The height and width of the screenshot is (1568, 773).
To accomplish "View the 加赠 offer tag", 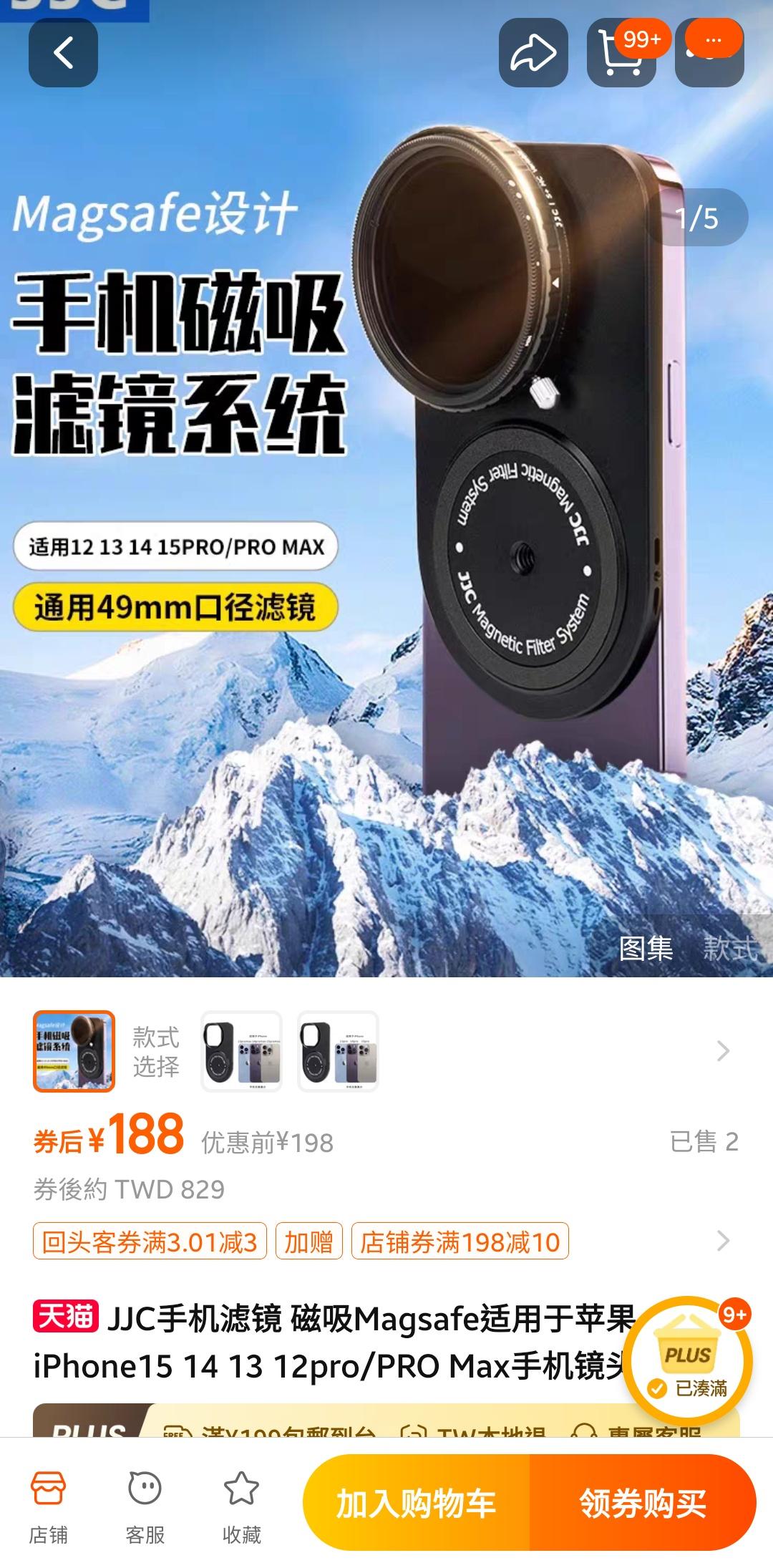I will 308,1241.
